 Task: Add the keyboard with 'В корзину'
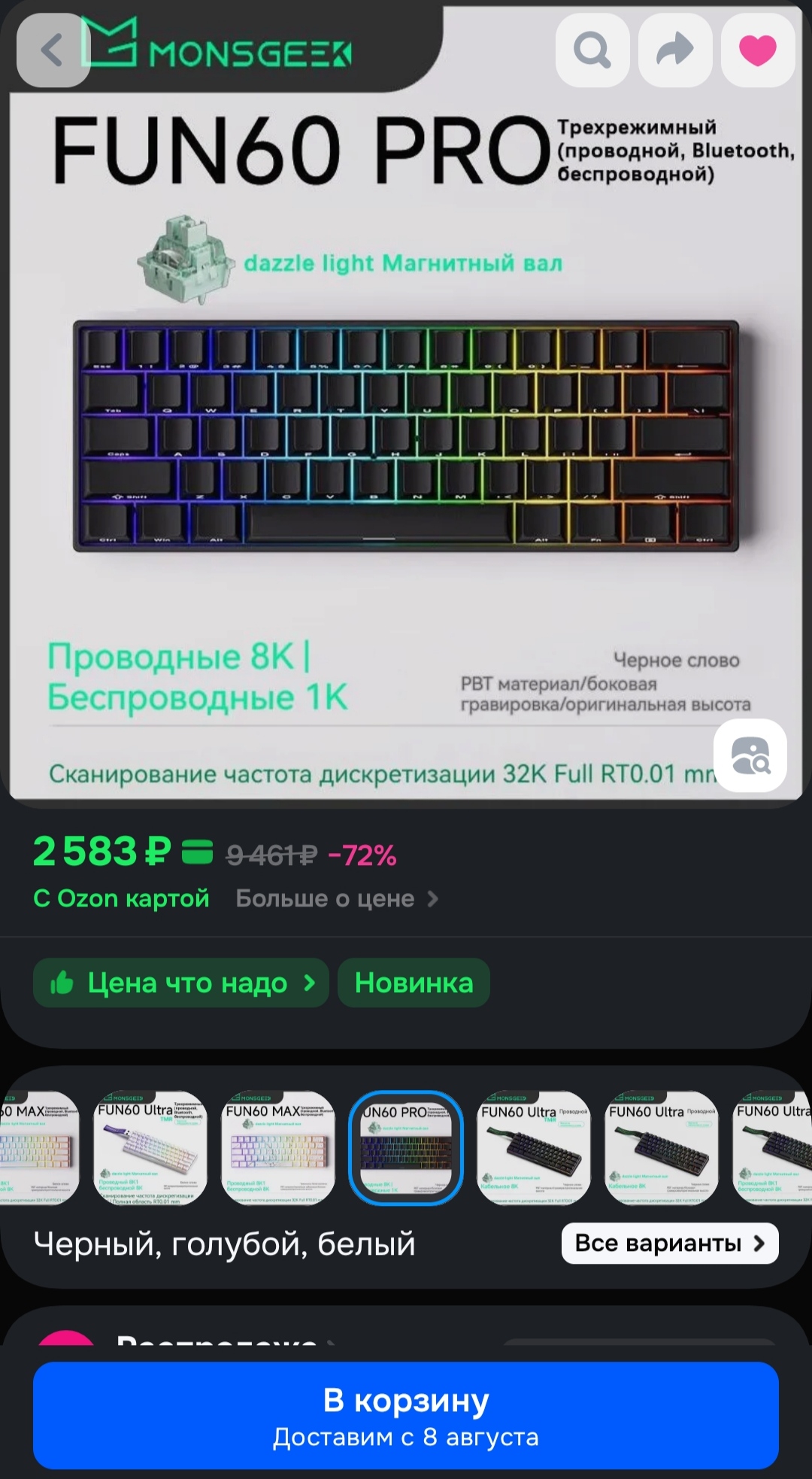406,1416
